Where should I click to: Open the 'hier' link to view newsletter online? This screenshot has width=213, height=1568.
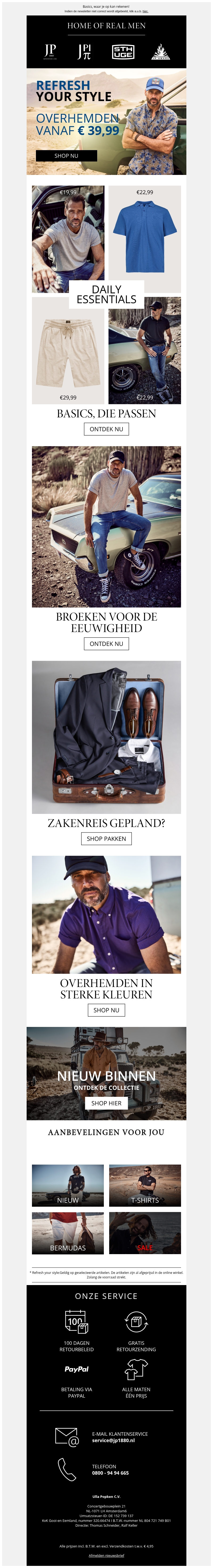click(x=145, y=11)
